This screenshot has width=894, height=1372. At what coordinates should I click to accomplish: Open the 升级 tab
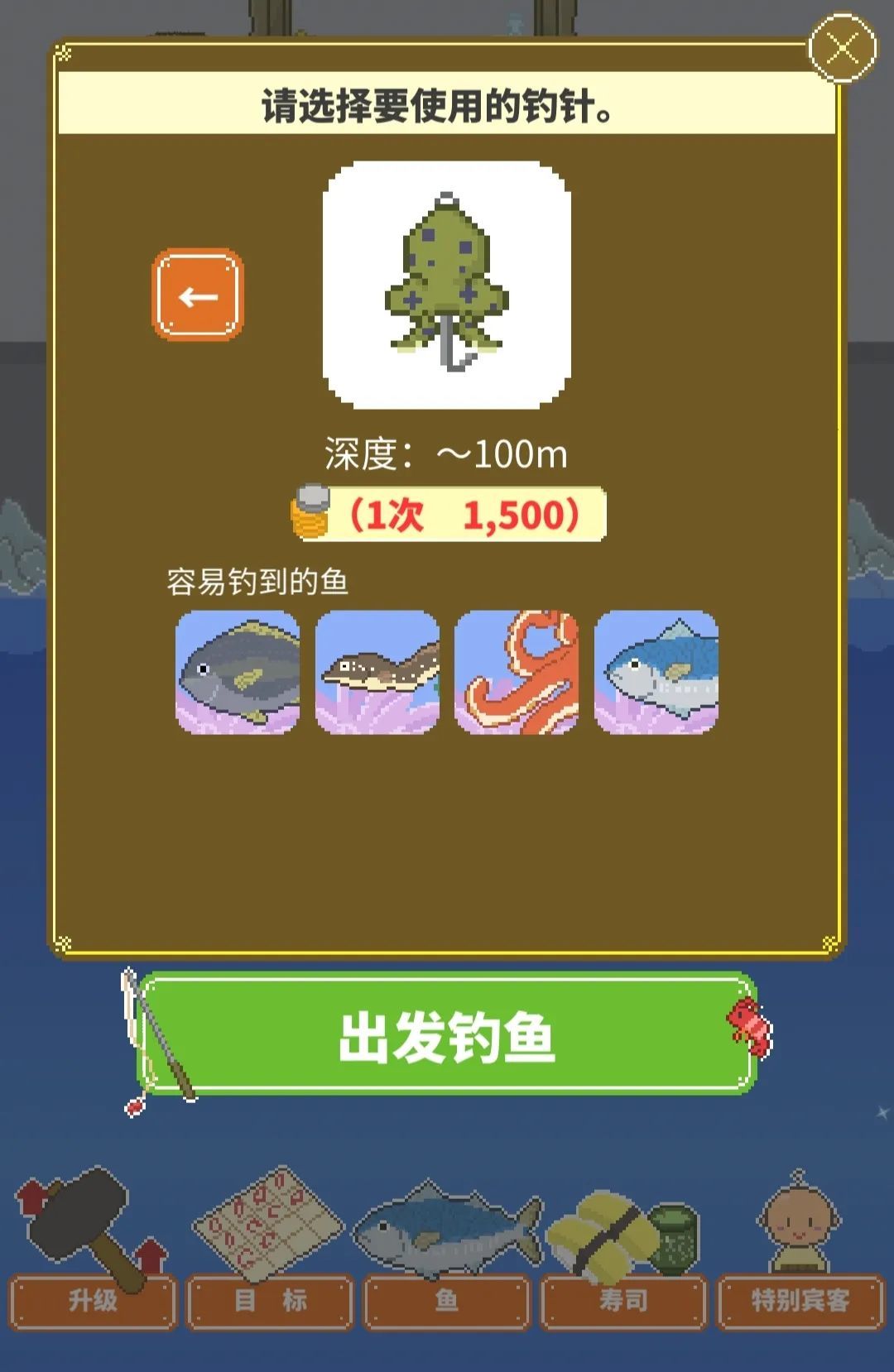(x=93, y=1299)
